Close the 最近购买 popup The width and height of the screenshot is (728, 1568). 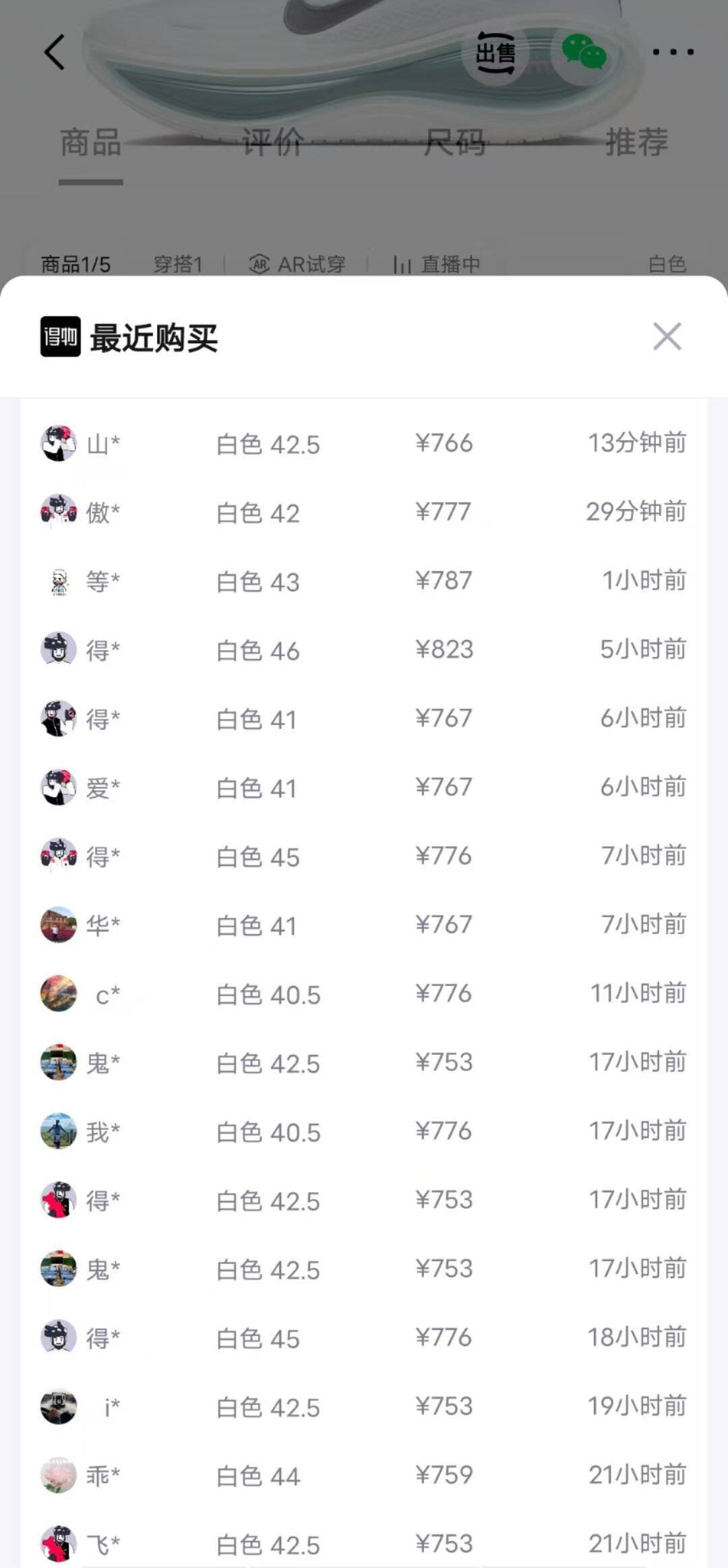click(668, 337)
